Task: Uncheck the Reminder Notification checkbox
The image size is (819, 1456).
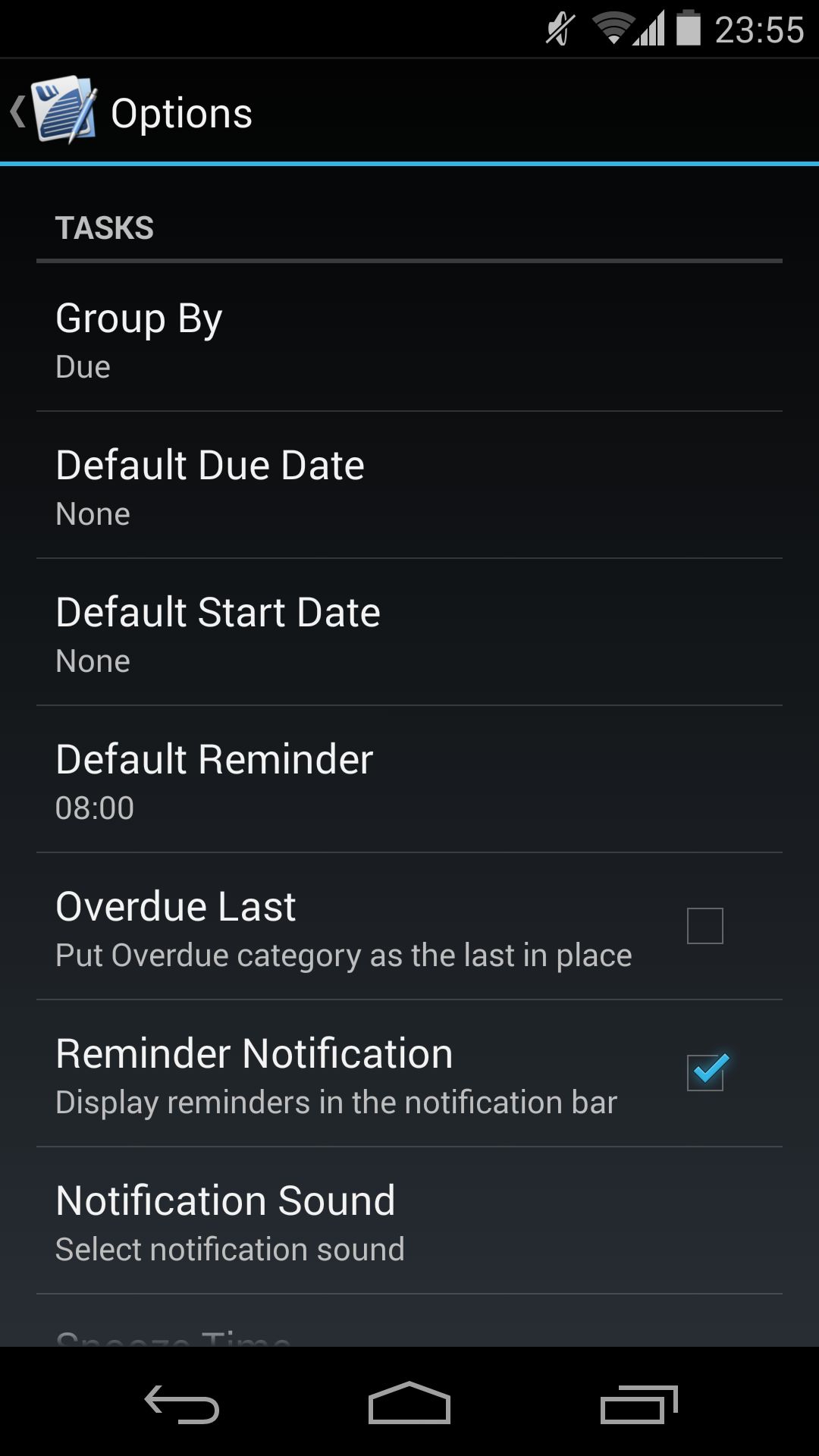Action: [706, 1072]
